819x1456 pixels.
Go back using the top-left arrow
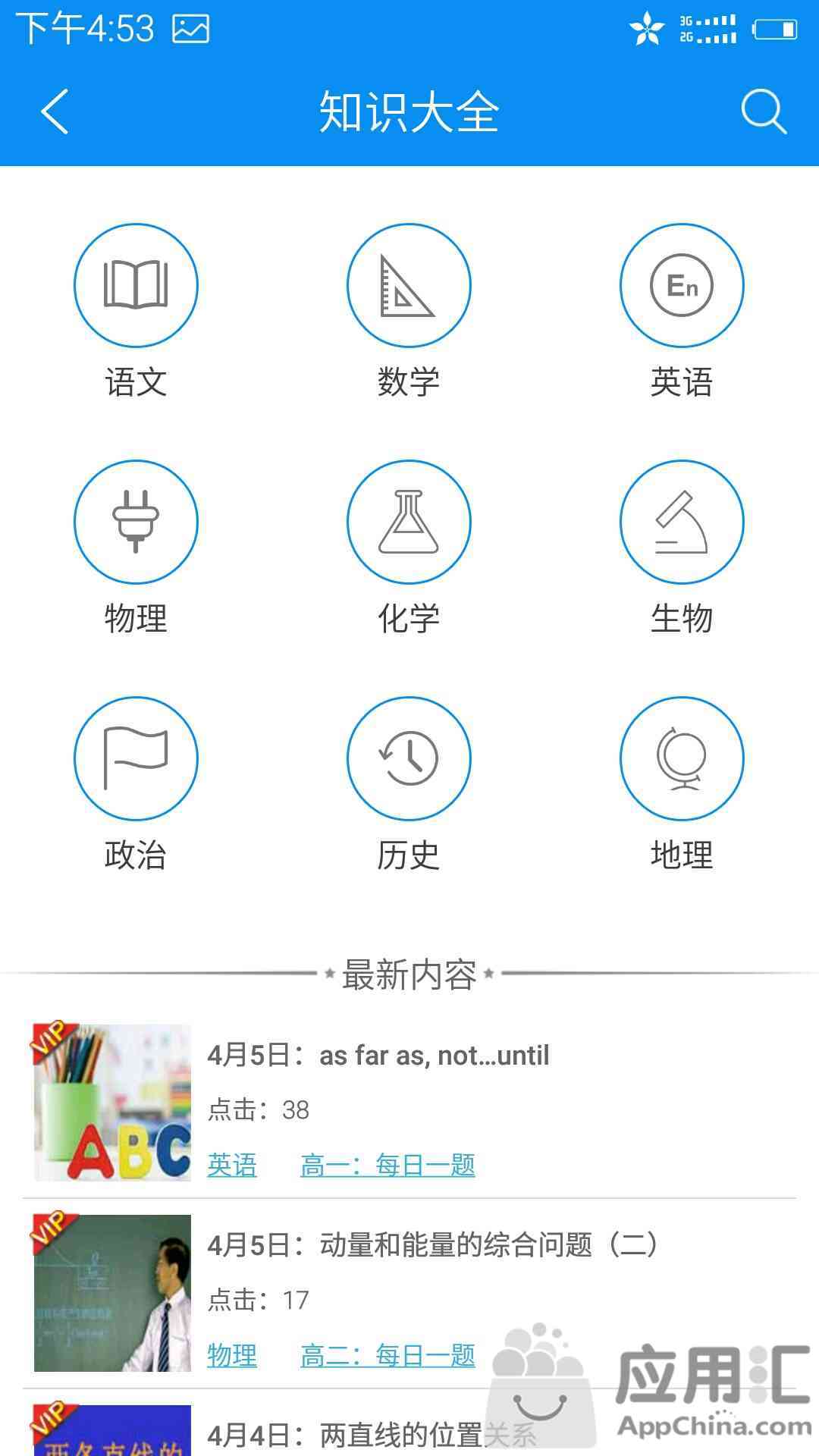55,111
